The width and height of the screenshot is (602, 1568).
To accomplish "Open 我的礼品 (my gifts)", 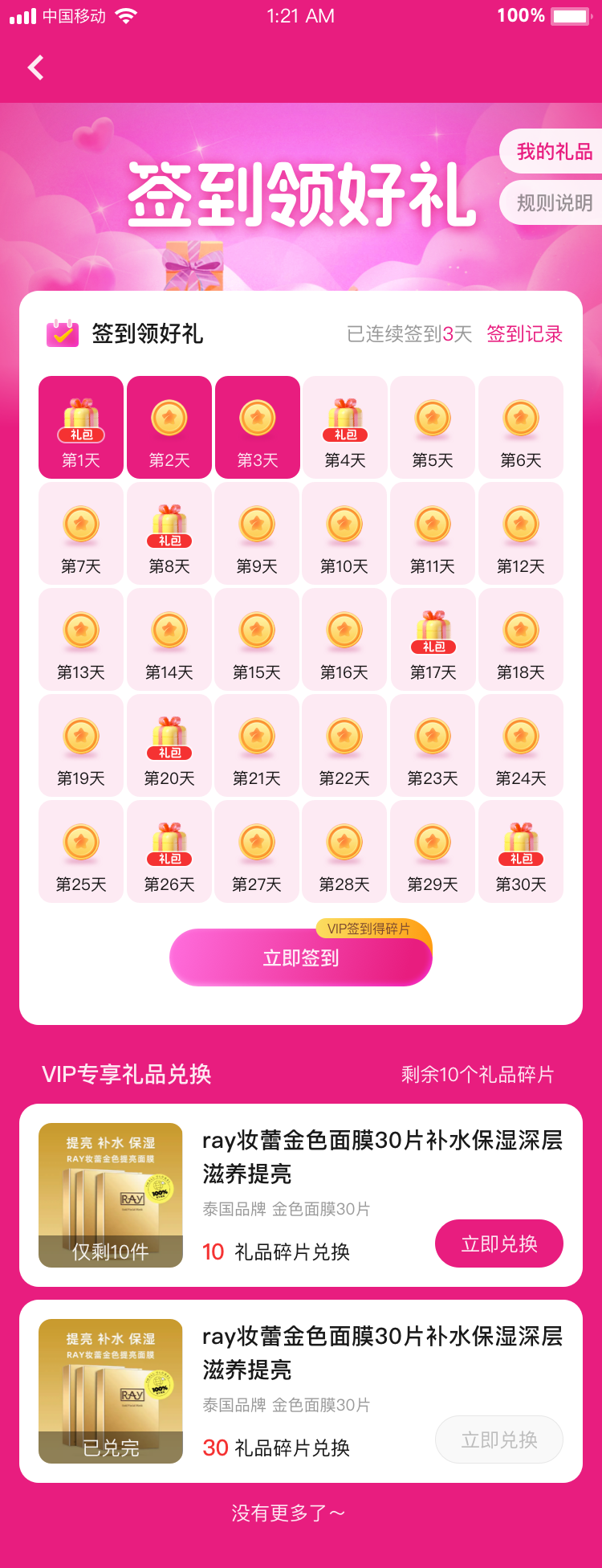I will (x=553, y=152).
